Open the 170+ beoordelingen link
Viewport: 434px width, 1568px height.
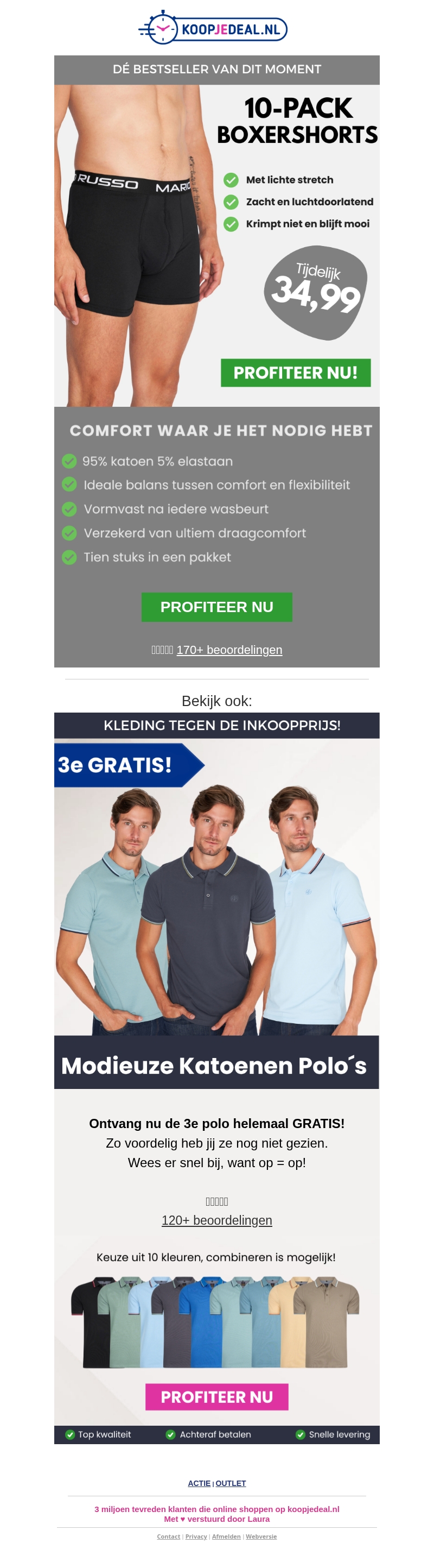[x=229, y=650]
